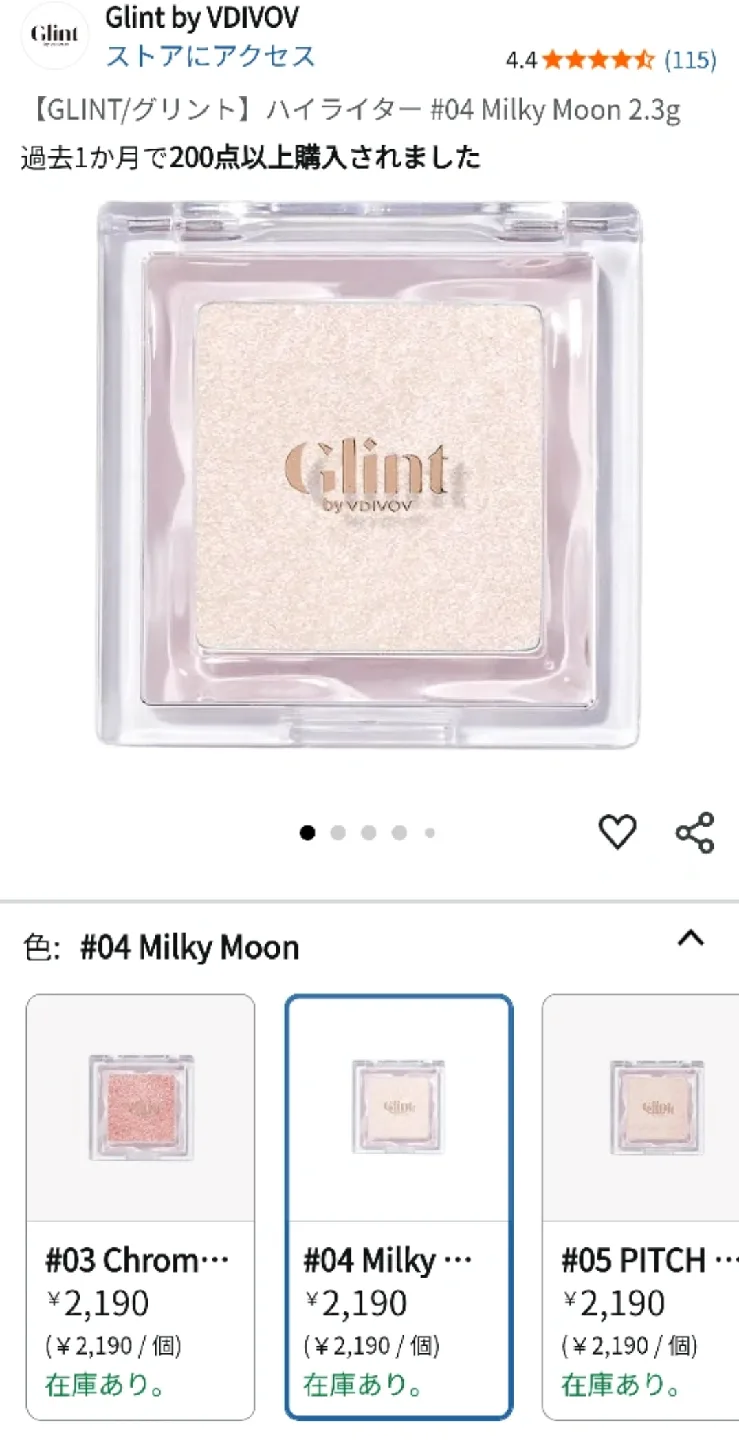Open the Milky Moon product image

click(369, 475)
